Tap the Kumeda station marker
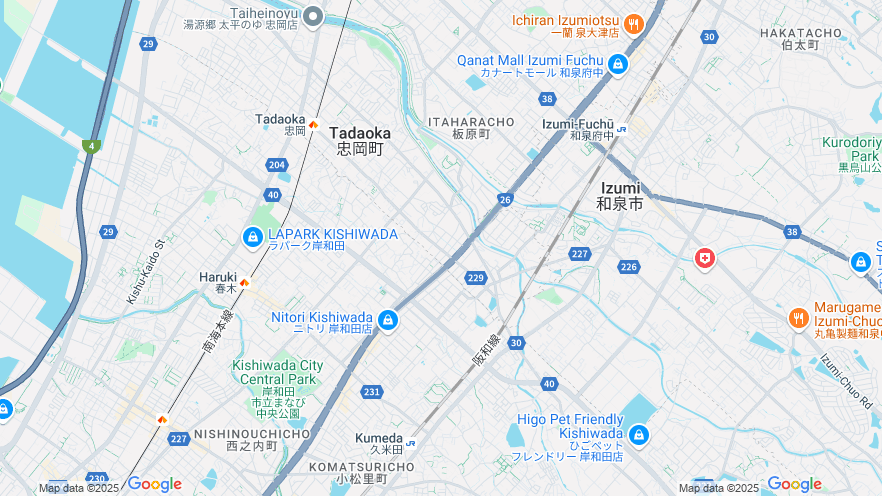Image resolution: width=882 pixels, height=496 pixels. point(410,443)
